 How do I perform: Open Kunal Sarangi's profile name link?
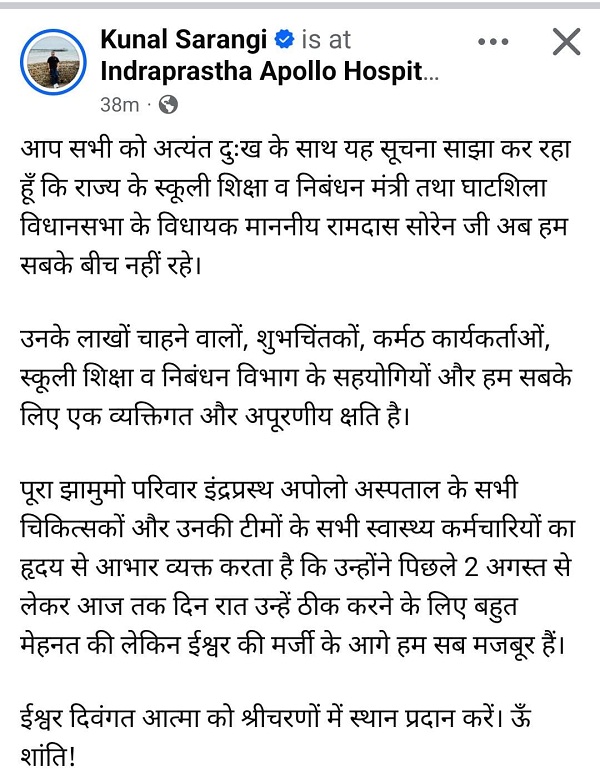[185, 41]
